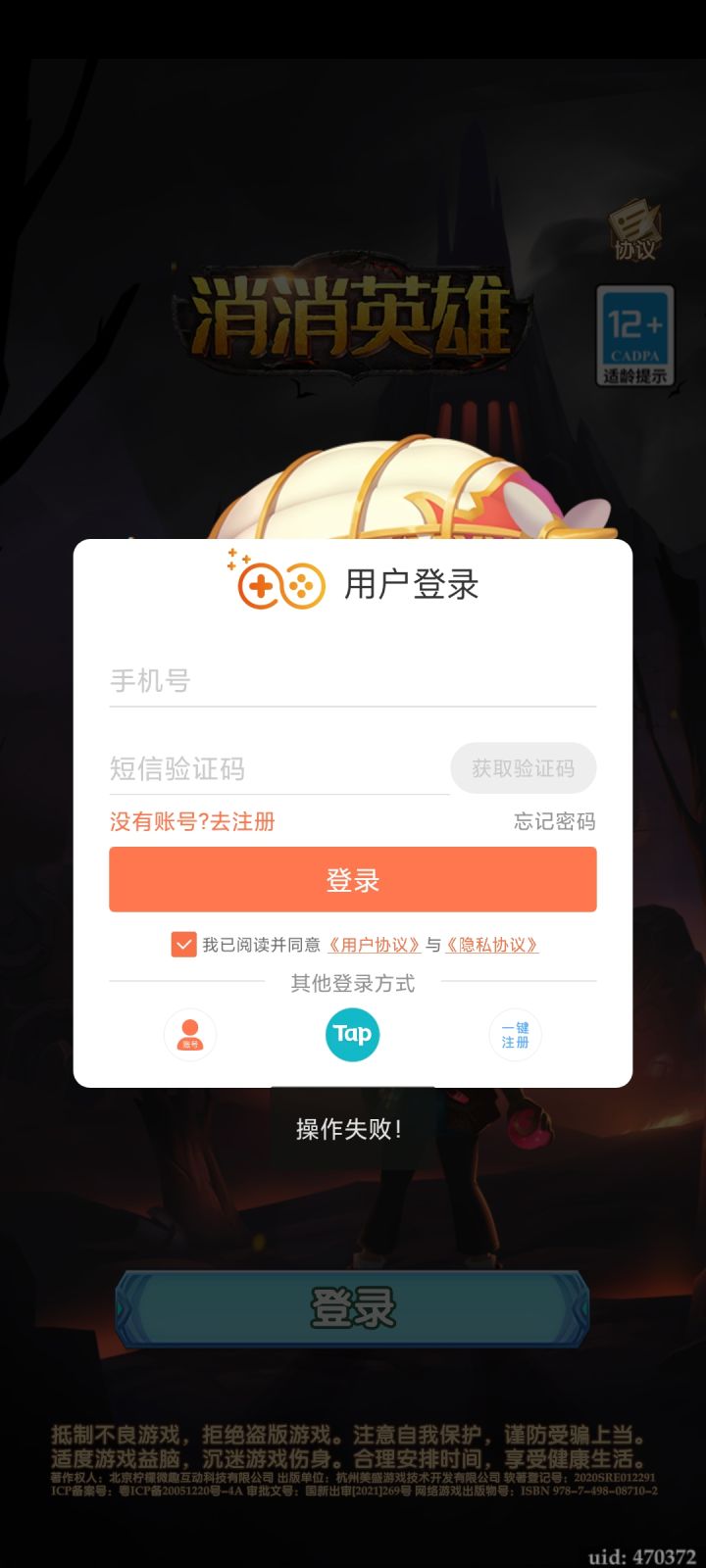Tap the 一键注册 quick register icon
The width and height of the screenshot is (706, 1568).
pos(514,1034)
